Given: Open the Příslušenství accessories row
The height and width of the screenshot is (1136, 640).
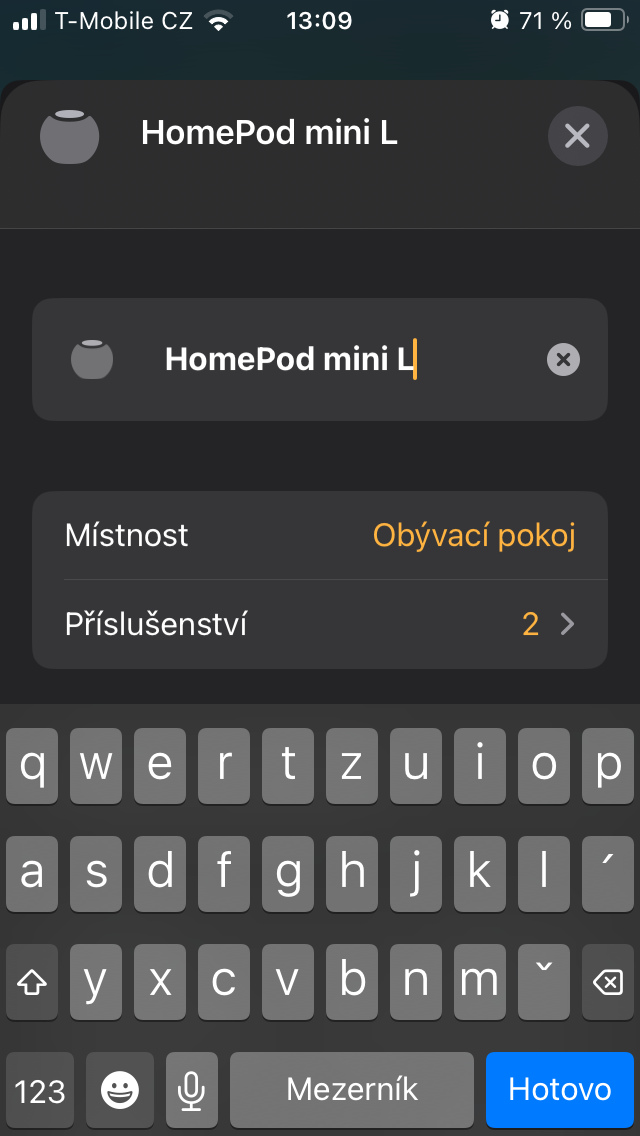Looking at the screenshot, I should click(x=320, y=624).
